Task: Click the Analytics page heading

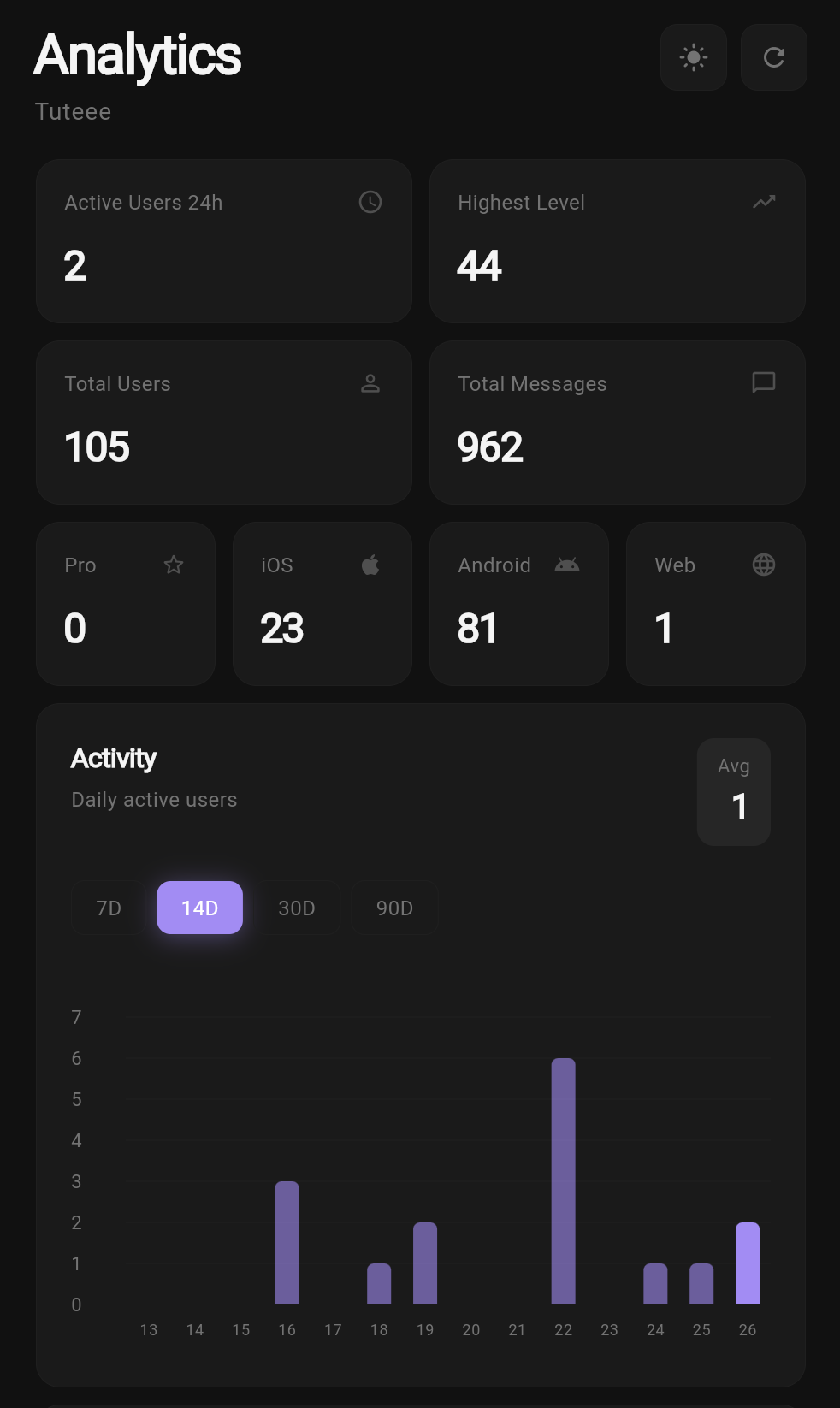Action: tap(138, 56)
